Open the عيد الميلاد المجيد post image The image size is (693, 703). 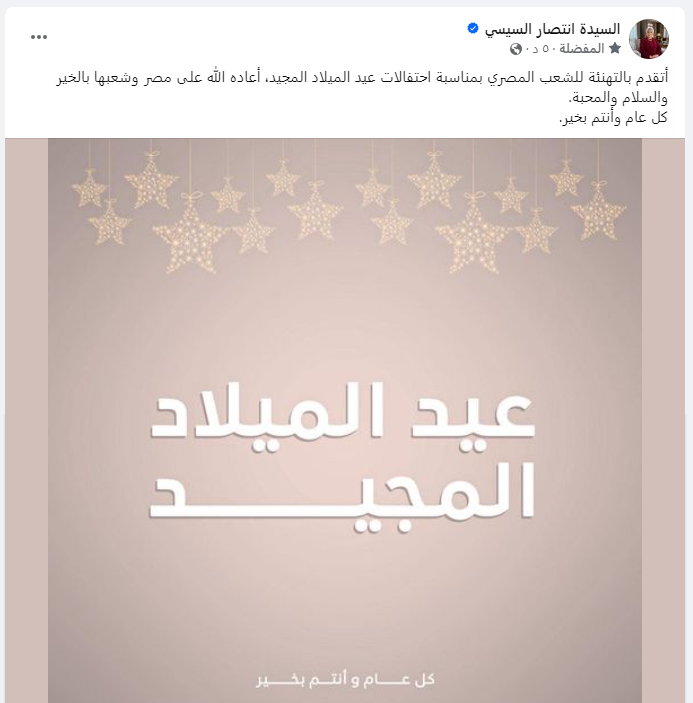[x=345, y=420]
